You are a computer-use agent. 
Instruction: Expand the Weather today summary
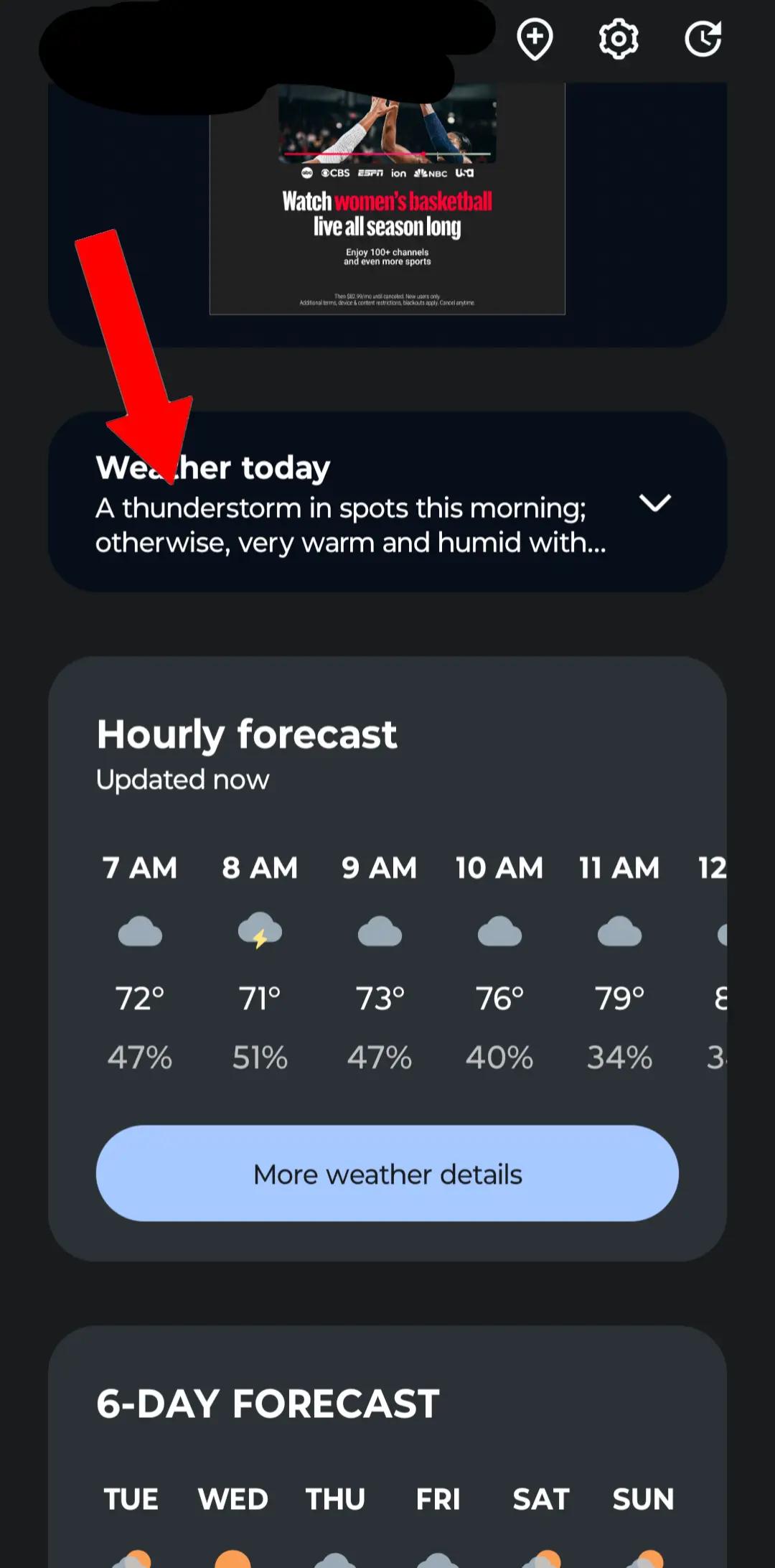(x=654, y=503)
